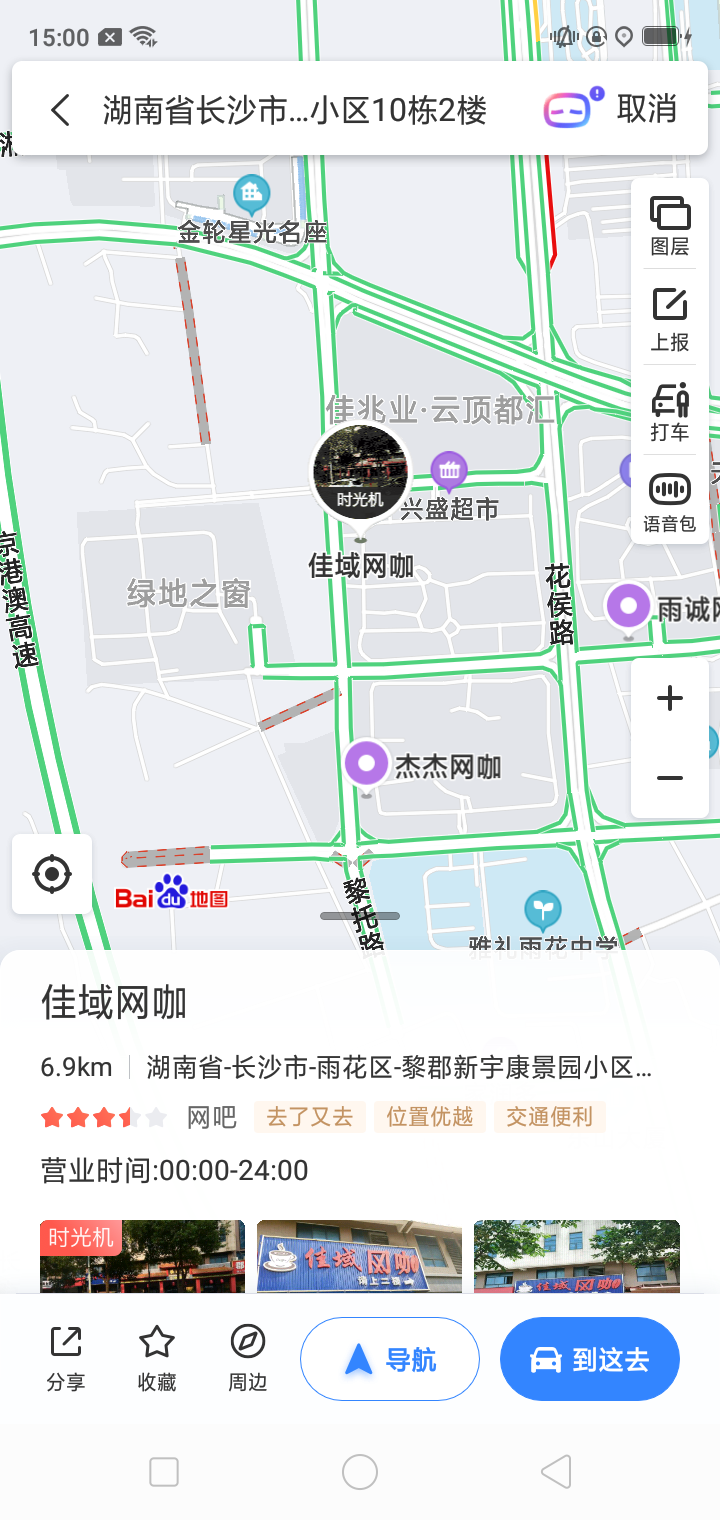Image resolution: width=720 pixels, height=1520 pixels.
Task: Open the 时光机 street view marker
Action: [360, 472]
